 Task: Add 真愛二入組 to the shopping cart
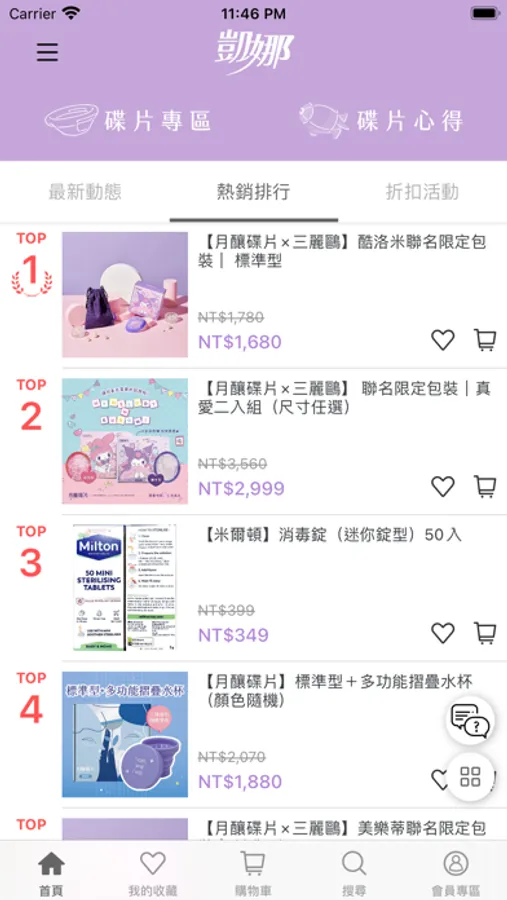pyautogui.click(x=485, y=487)
